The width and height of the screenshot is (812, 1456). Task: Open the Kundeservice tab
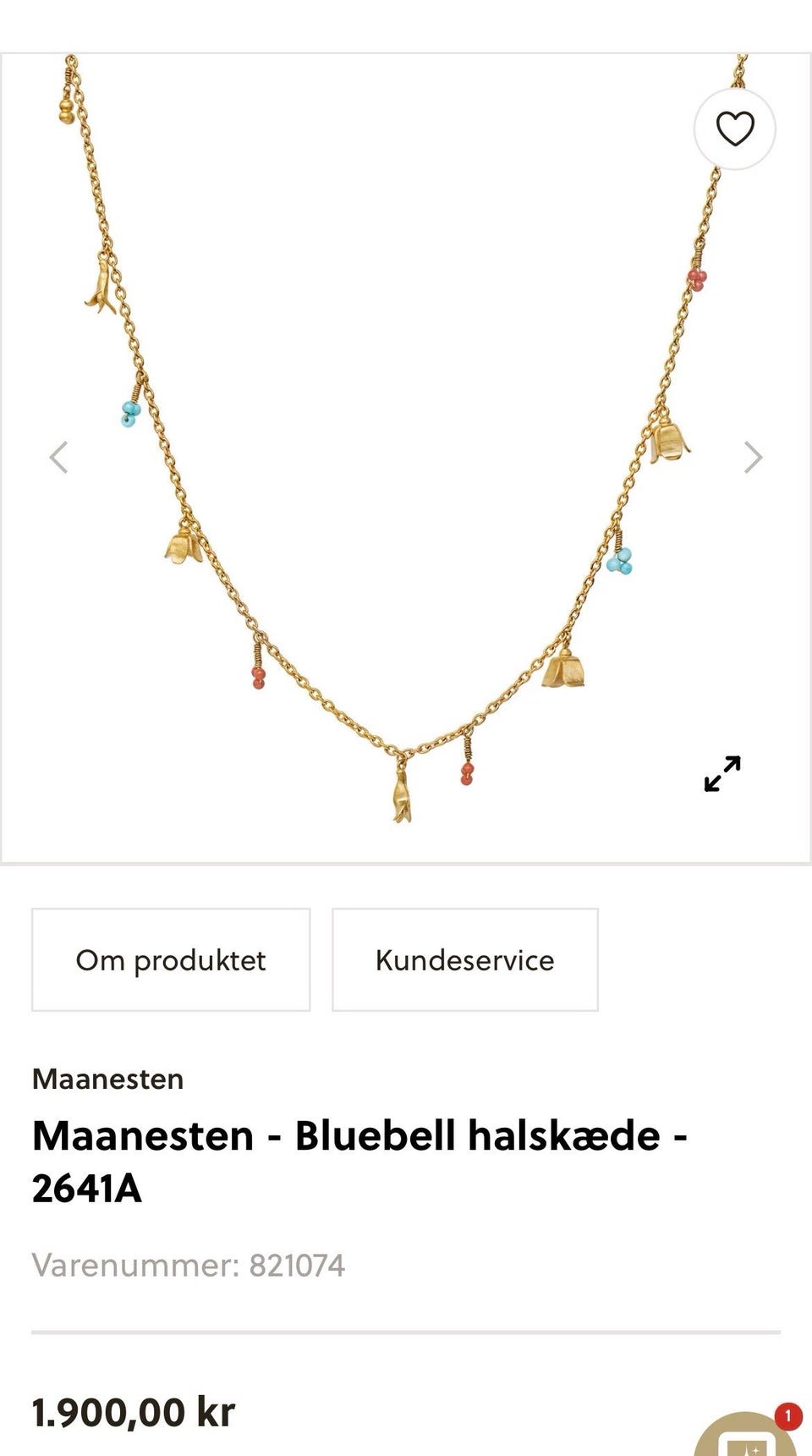(x=464, y=960)
